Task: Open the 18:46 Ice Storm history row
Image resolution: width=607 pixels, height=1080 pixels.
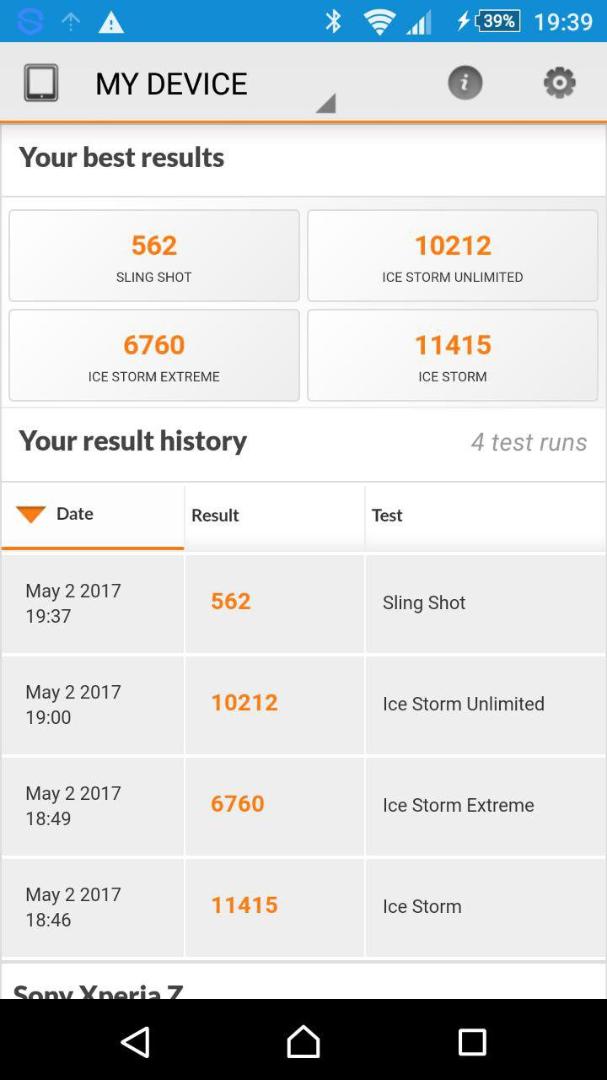Action: (x=303, y=907)
